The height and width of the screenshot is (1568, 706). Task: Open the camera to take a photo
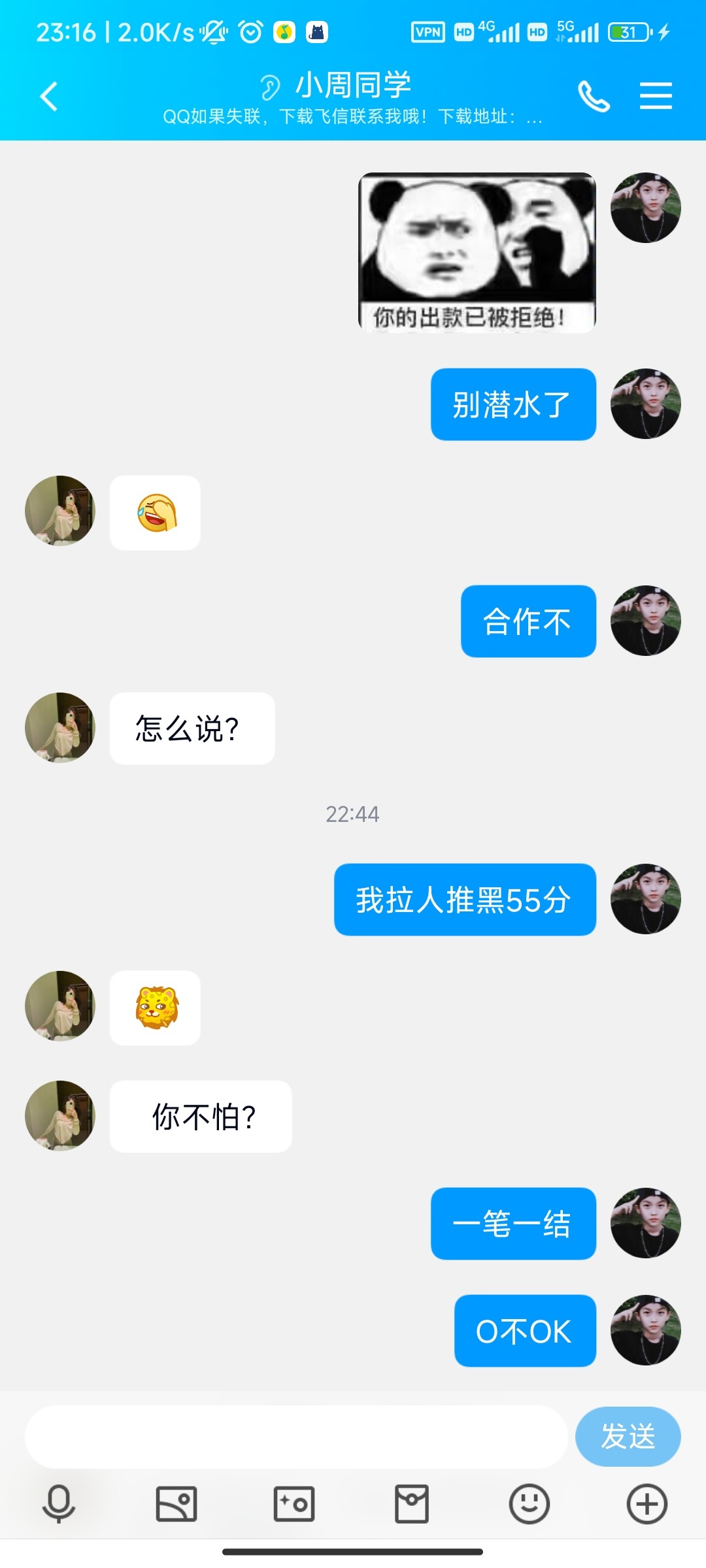[294, 1504]
